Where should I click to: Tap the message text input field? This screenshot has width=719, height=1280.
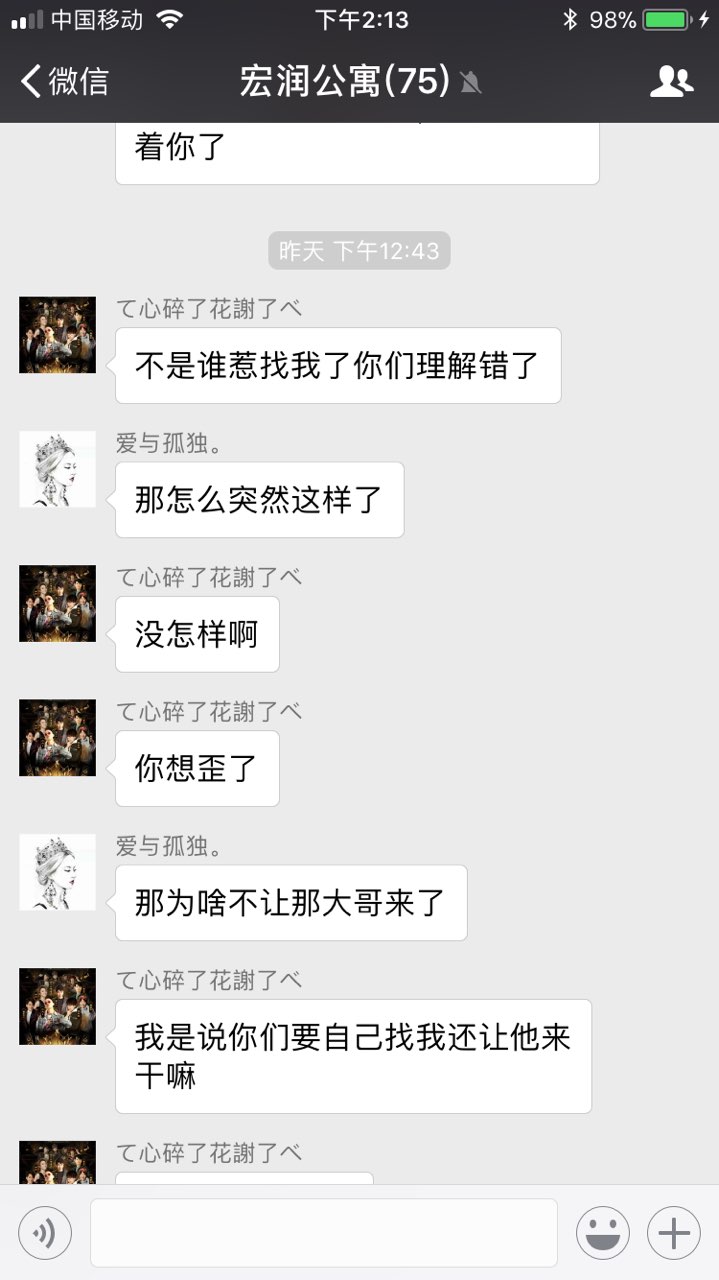point(323,1232)
